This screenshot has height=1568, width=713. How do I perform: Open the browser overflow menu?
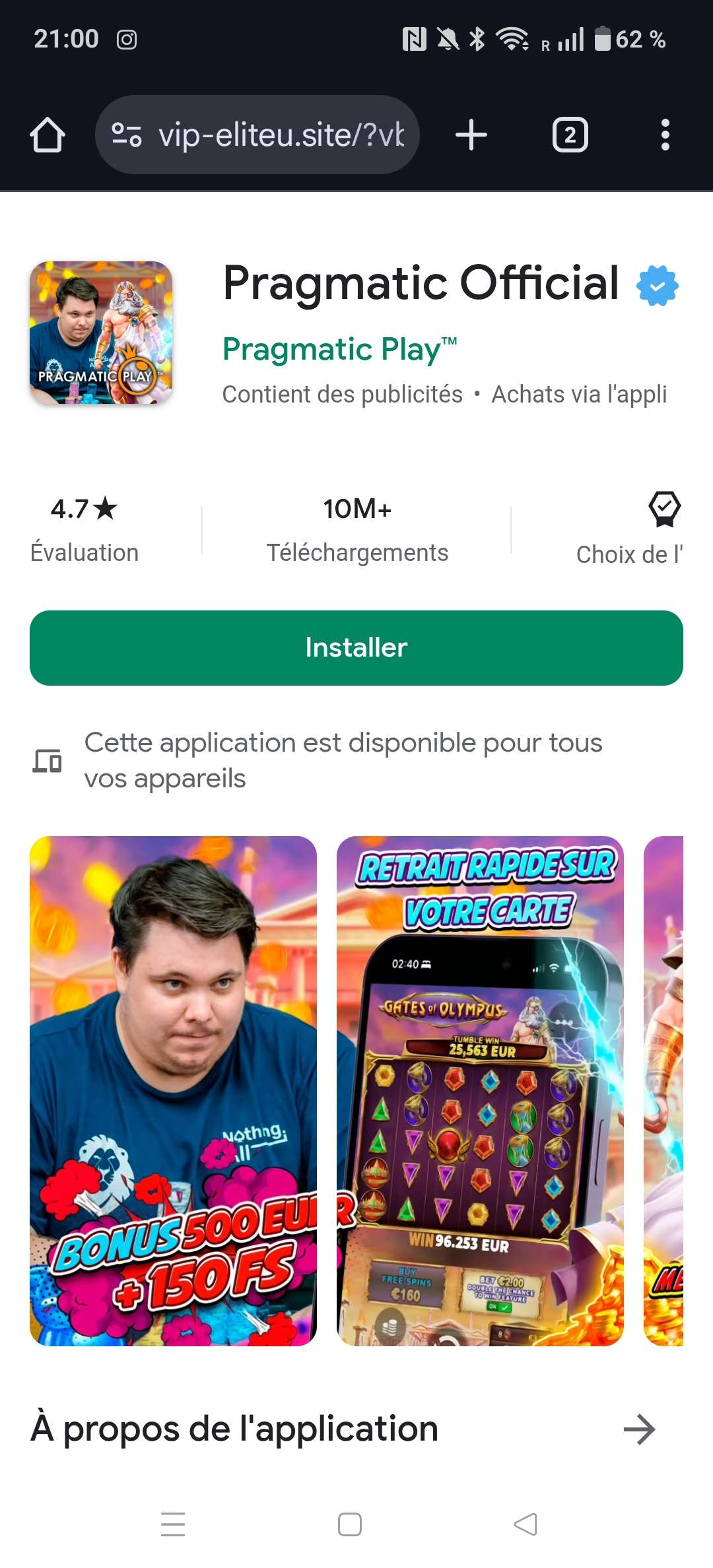point(665,135)
